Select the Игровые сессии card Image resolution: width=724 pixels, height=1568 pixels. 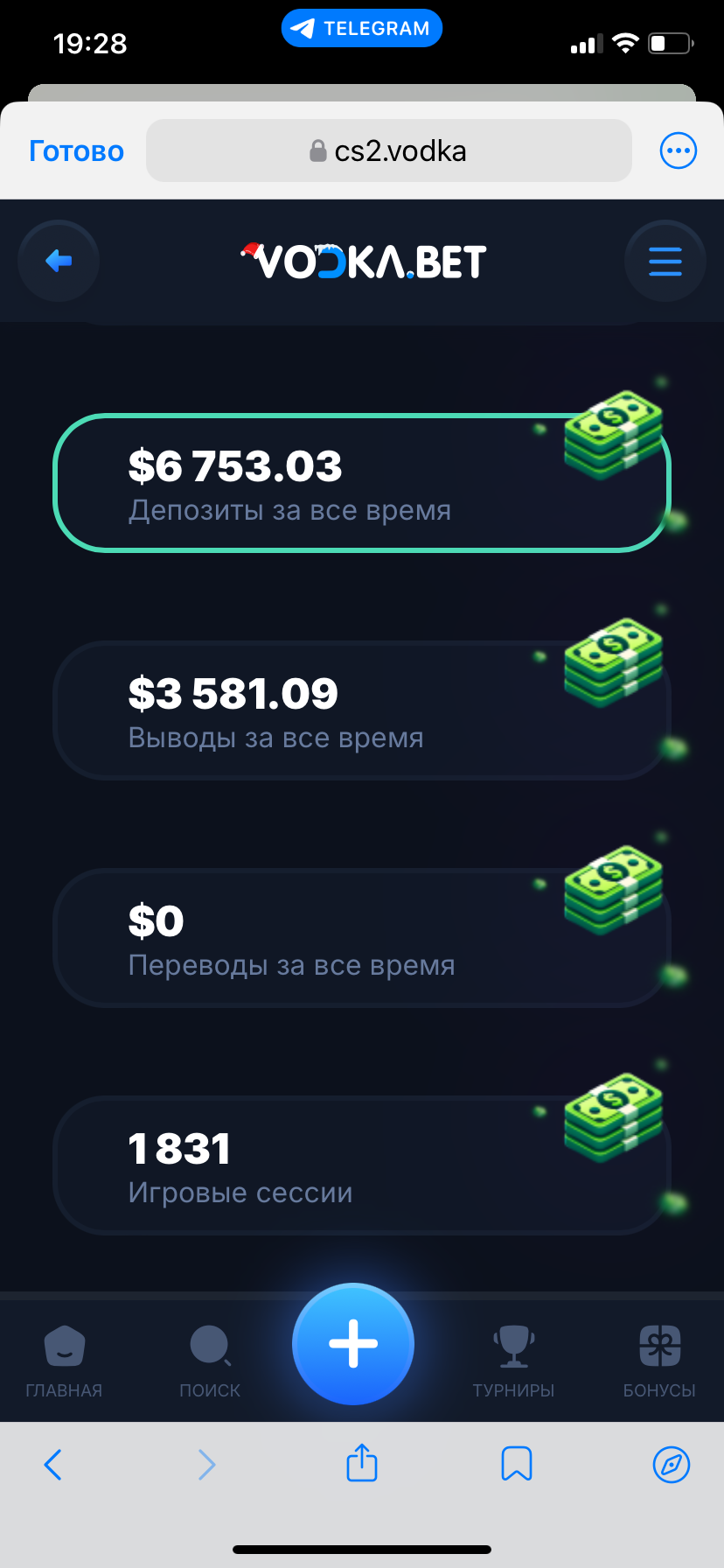click(x=361, y=1165)
